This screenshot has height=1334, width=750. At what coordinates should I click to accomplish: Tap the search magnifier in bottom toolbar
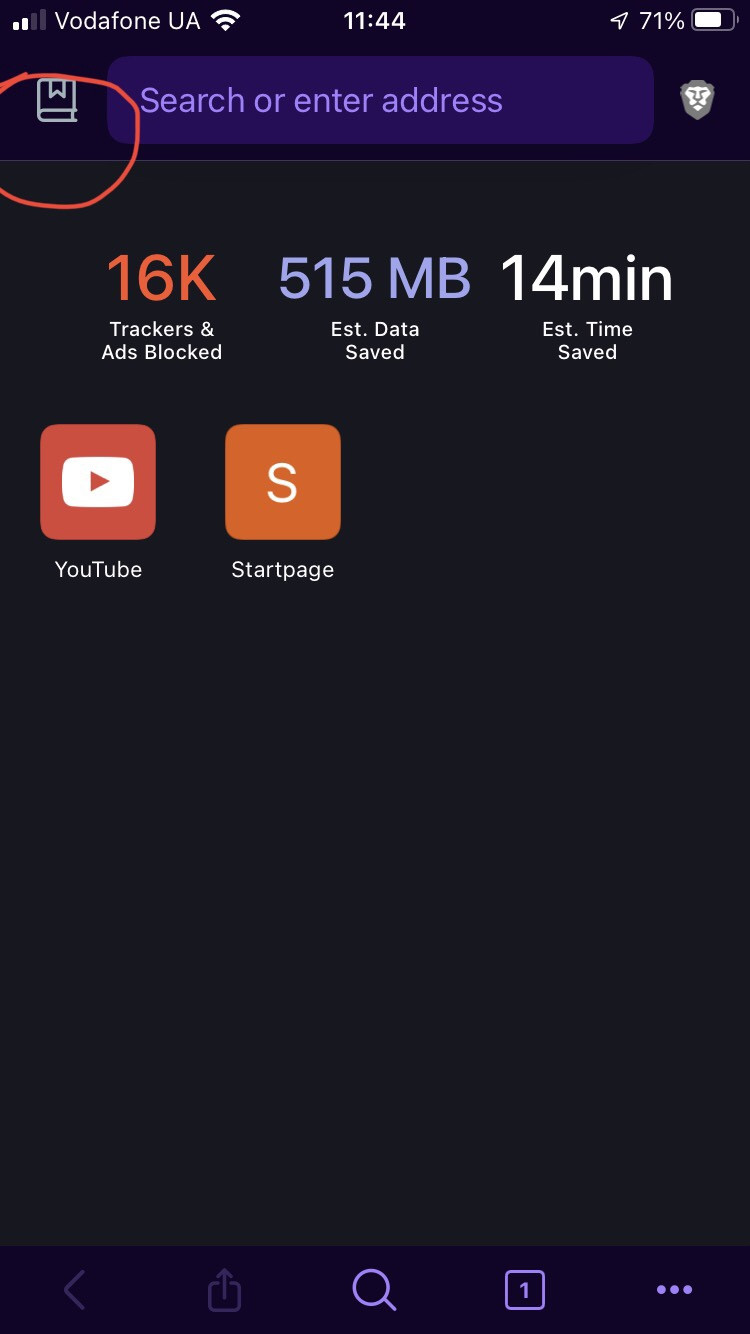374,1290
